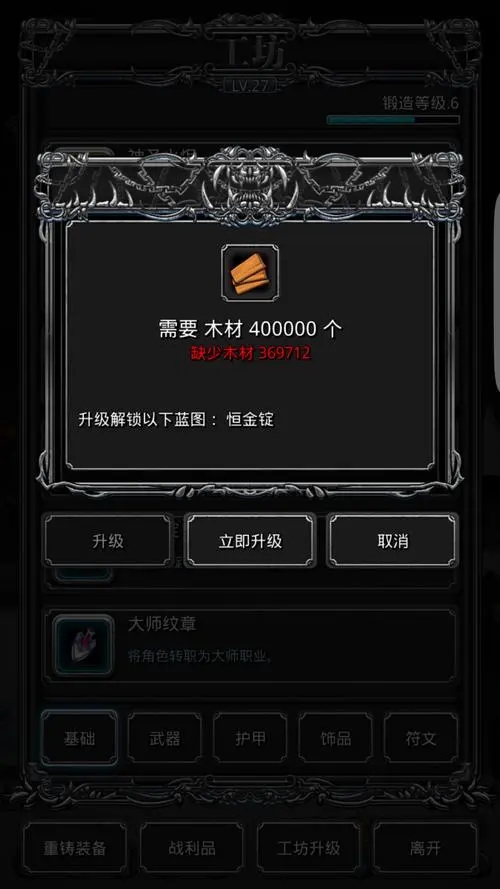
Task: Switch to the 基础 tab
Action: pos(79,738)
